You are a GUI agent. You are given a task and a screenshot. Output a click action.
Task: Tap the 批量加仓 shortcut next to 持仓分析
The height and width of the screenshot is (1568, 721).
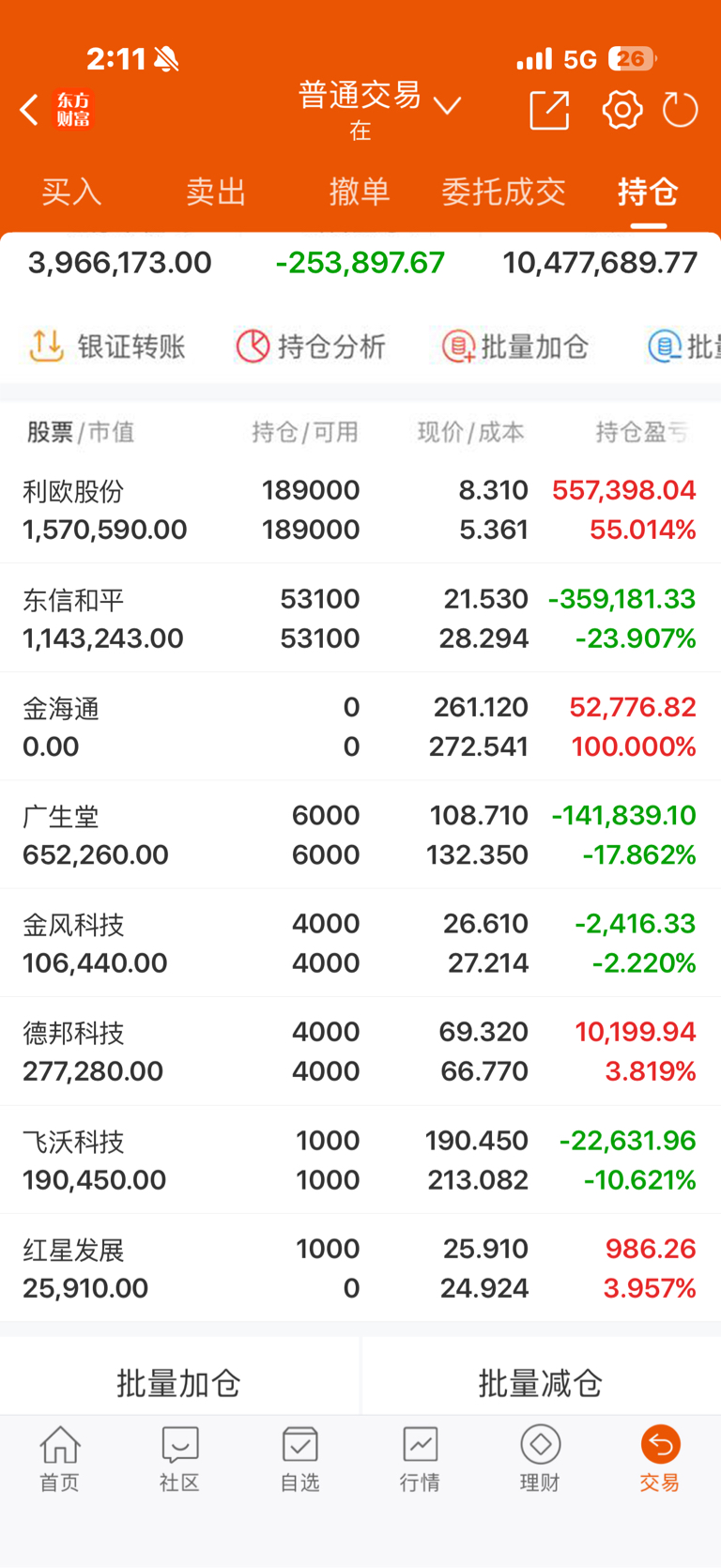tap(515, 346)
